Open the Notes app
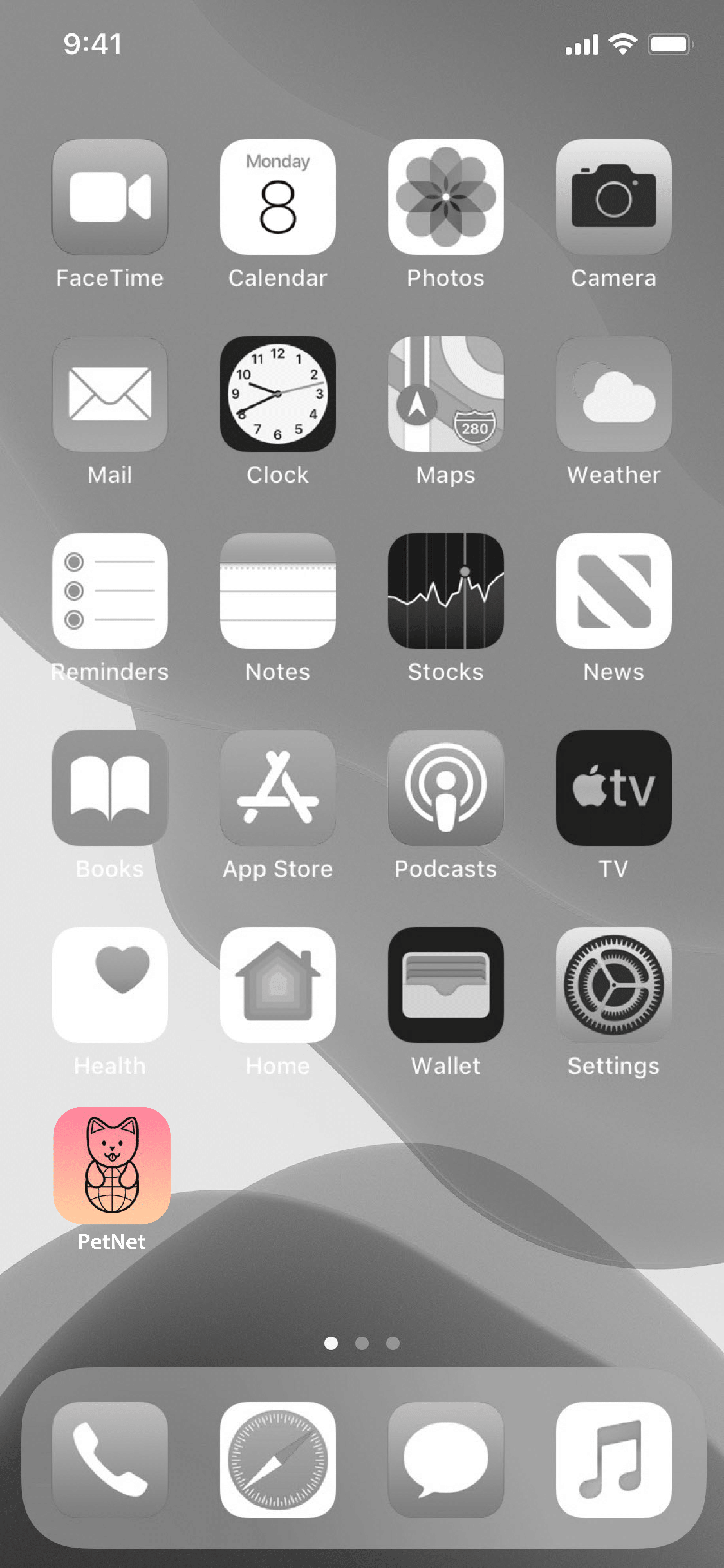Viewport: 724px width, 1568px height. coord(278,591)
